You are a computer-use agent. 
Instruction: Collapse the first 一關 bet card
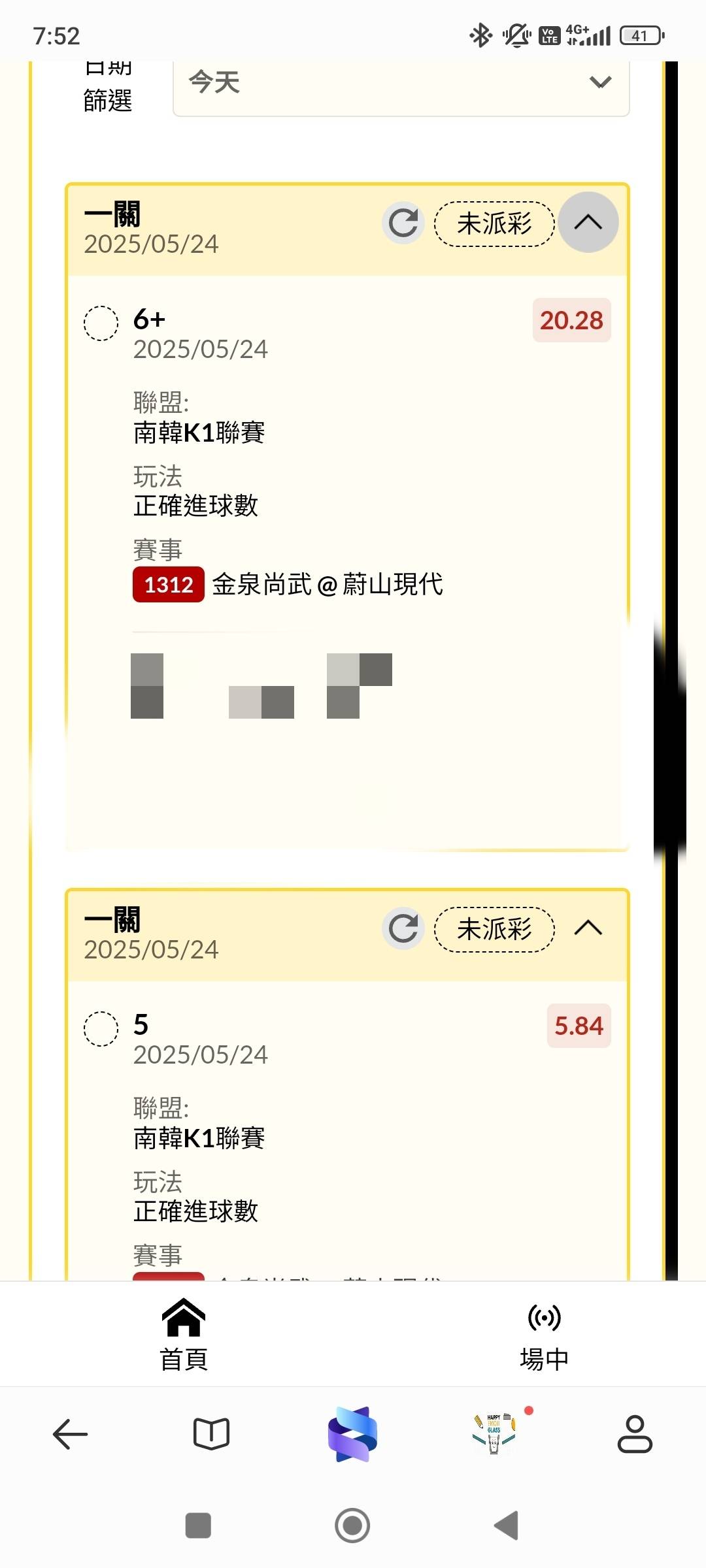588,223
